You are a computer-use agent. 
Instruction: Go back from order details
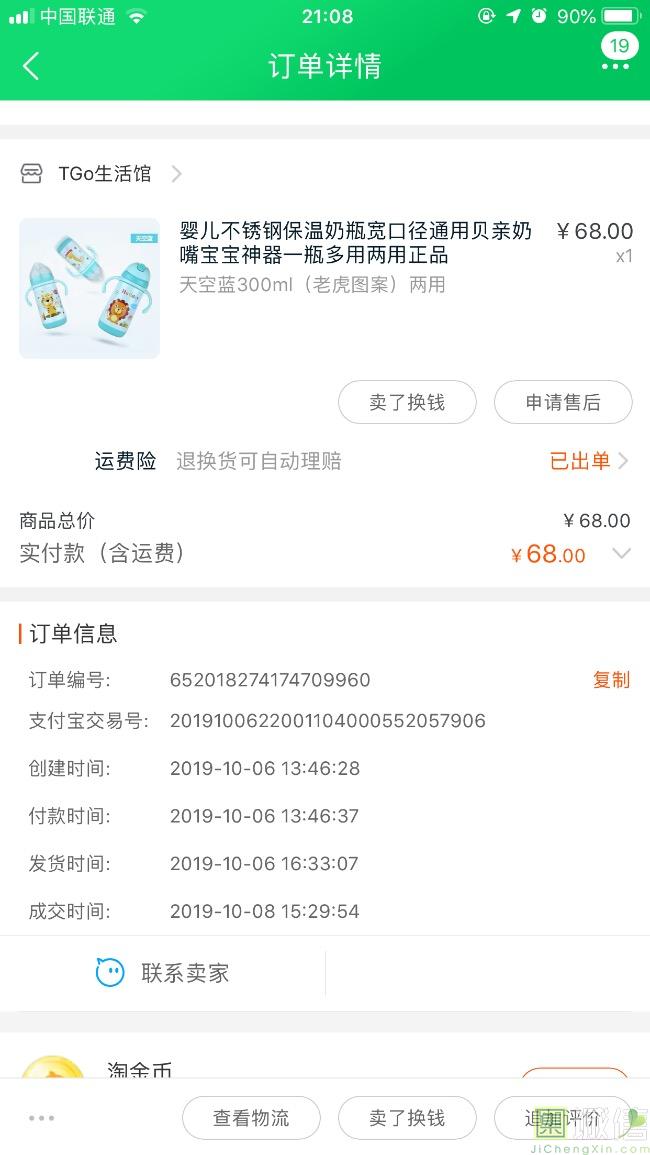coord(31,66)
